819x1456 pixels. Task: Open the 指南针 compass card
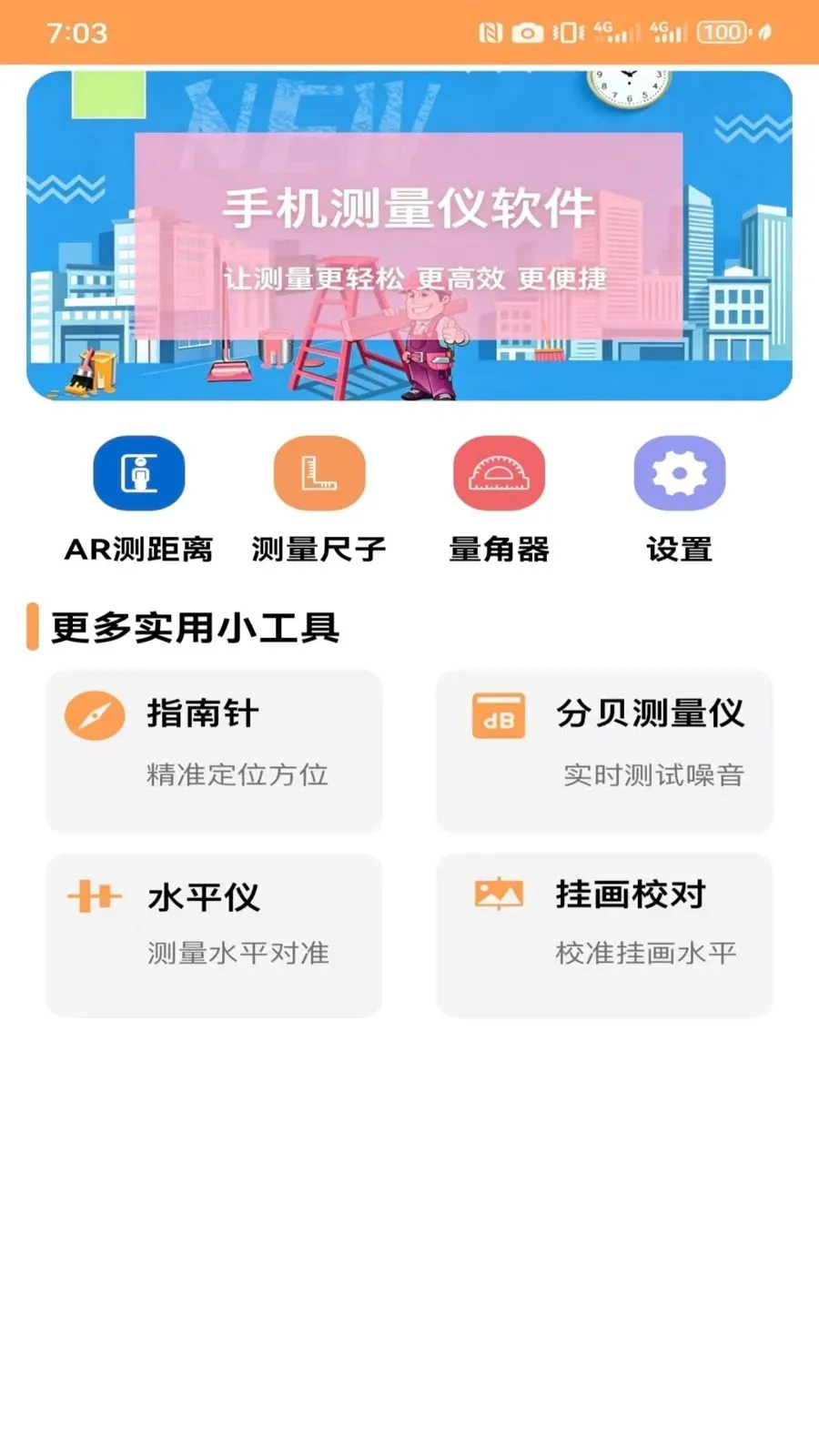pyautogui.click(x=214, y=752)
